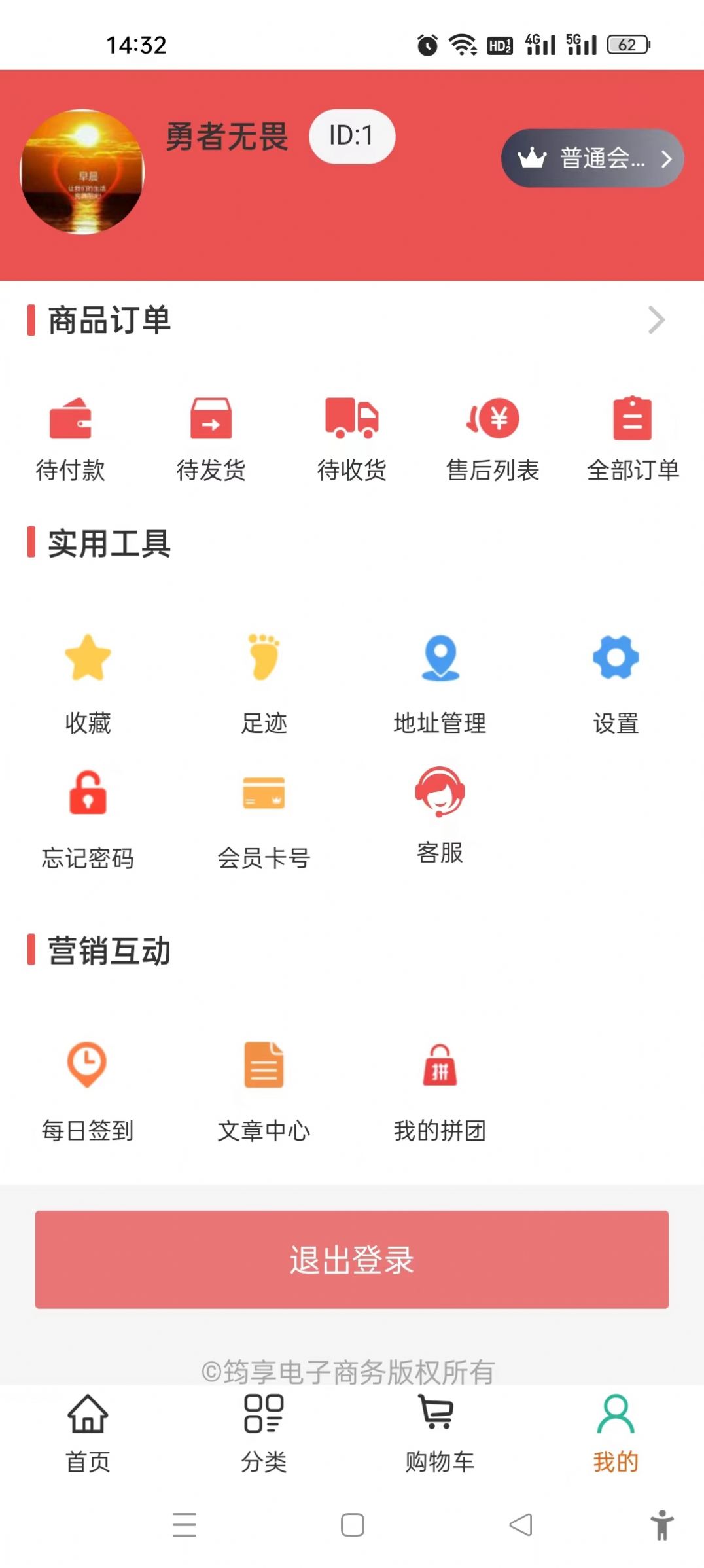Select the 忘记密码 forgot password lock icon
The width and height of the screenshot is (704, 1568).
click(88, 798)
